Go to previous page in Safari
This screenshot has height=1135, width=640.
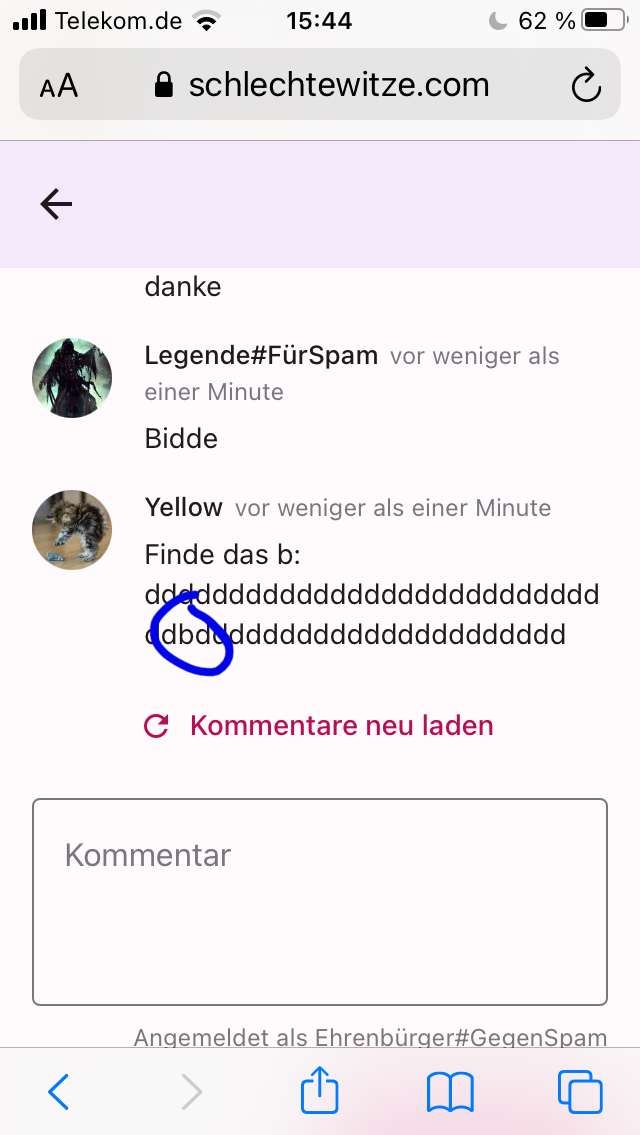59,1092
